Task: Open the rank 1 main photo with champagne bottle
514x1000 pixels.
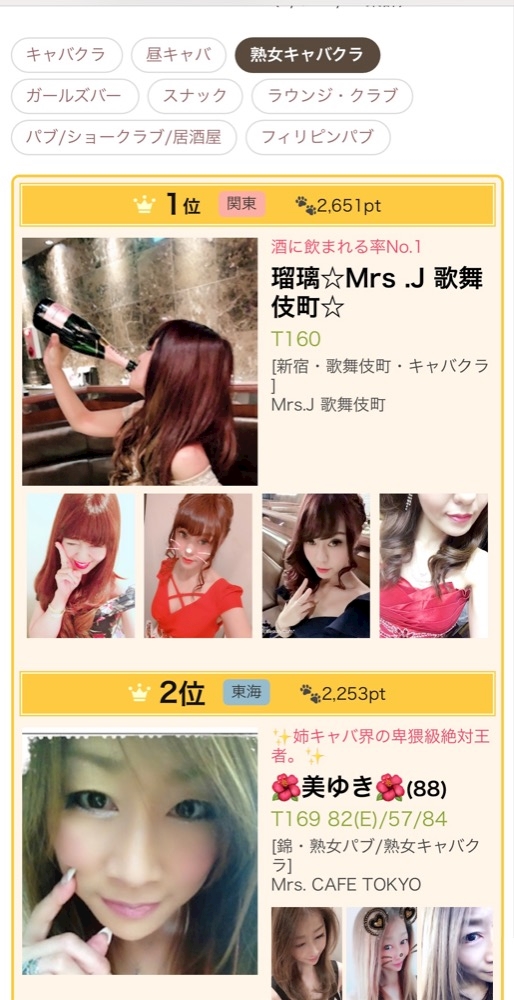Action: [140, 362]
